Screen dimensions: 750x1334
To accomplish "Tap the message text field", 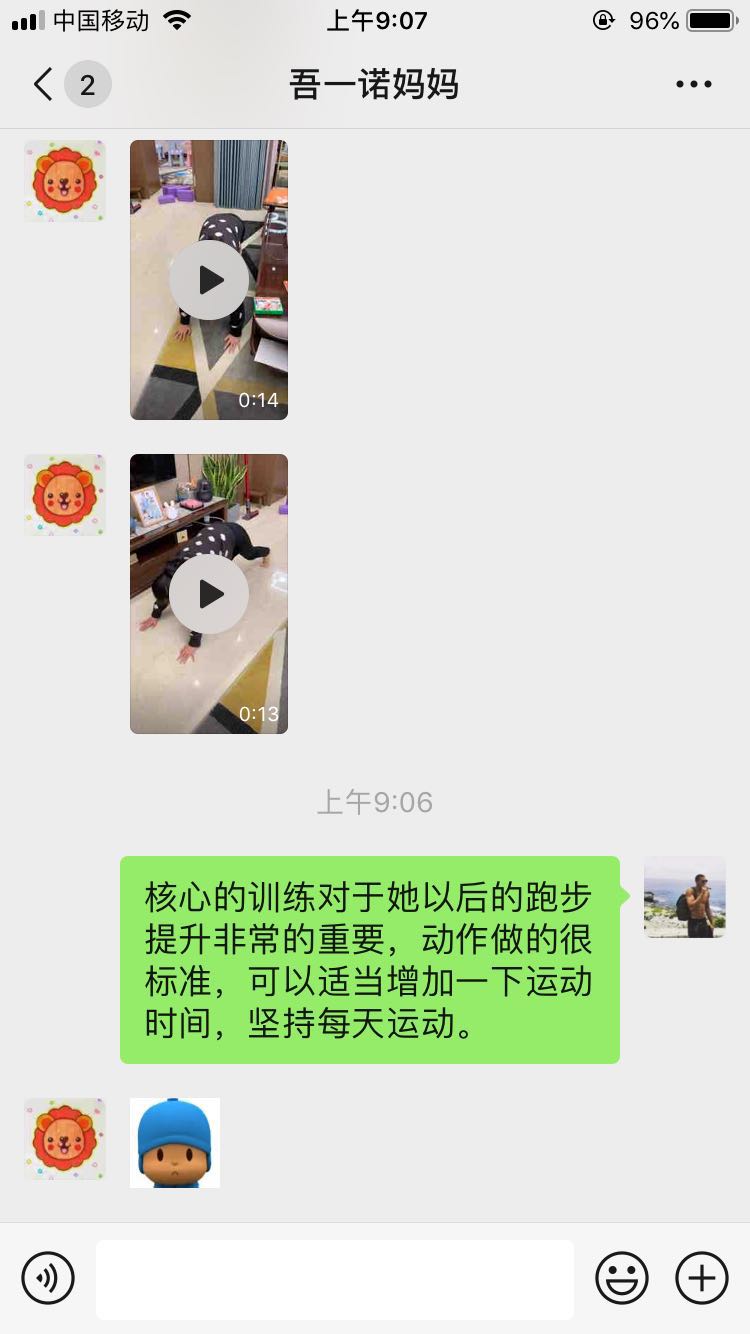I will pos(335,1279).
